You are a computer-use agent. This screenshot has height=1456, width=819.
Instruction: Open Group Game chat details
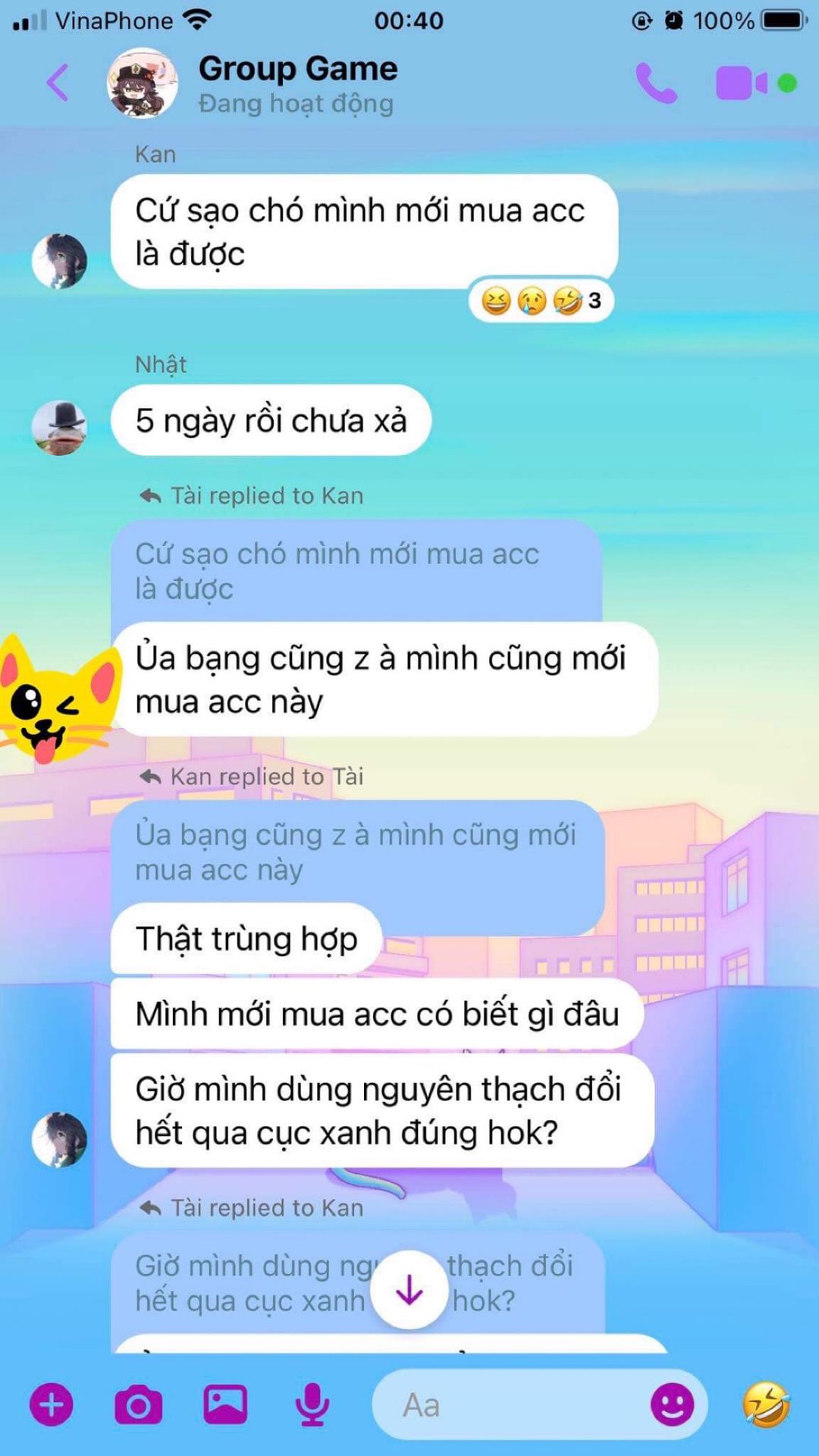coord(297,83)
